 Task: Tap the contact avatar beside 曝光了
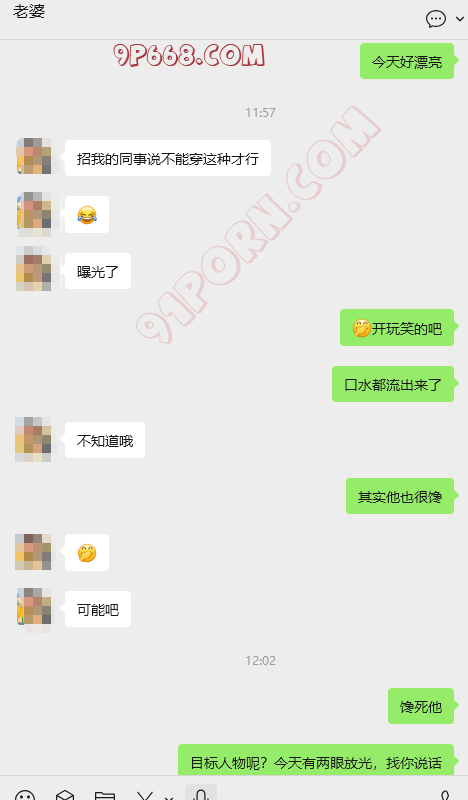(x=34, y=269)
